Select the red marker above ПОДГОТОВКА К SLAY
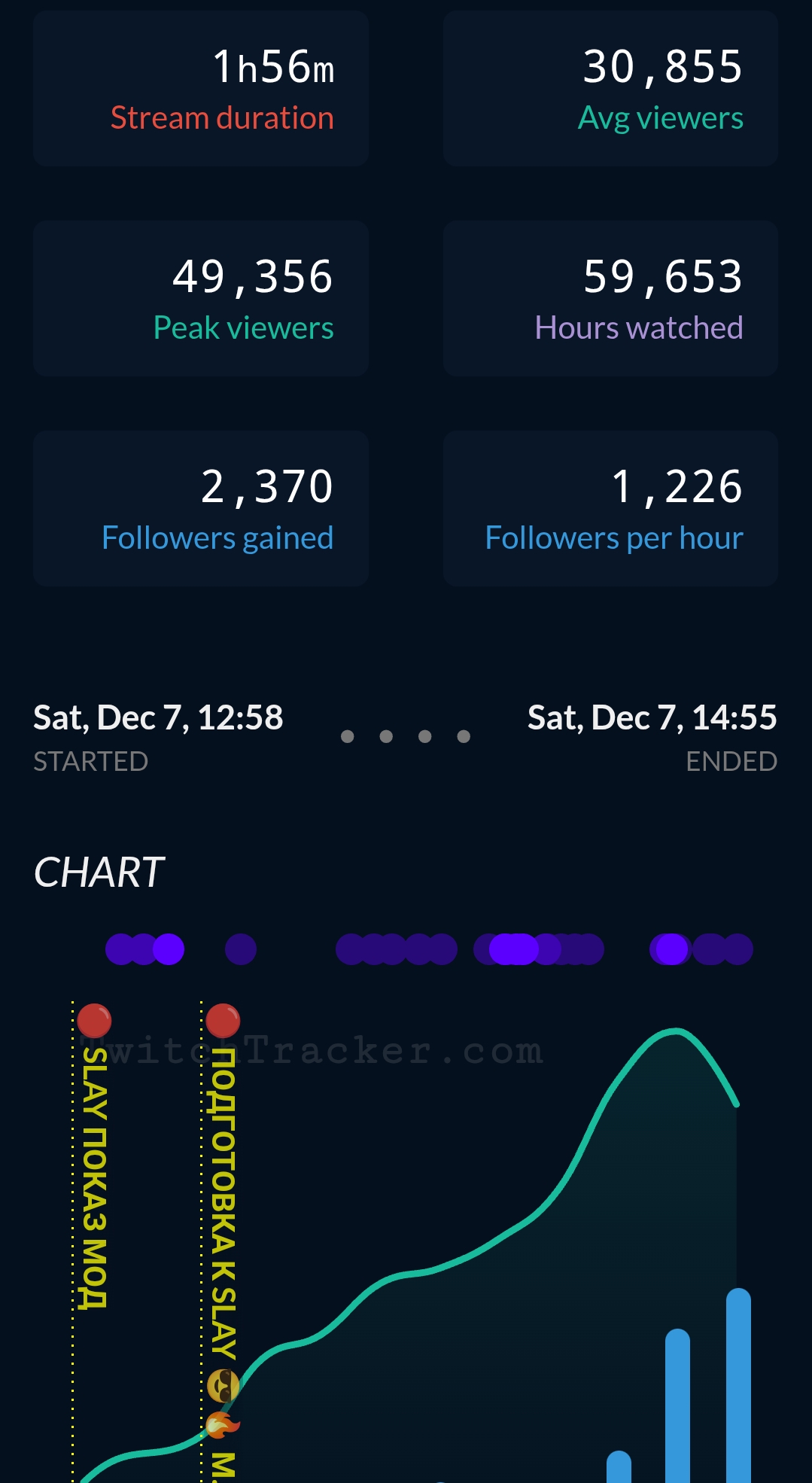 [223, 1020]
